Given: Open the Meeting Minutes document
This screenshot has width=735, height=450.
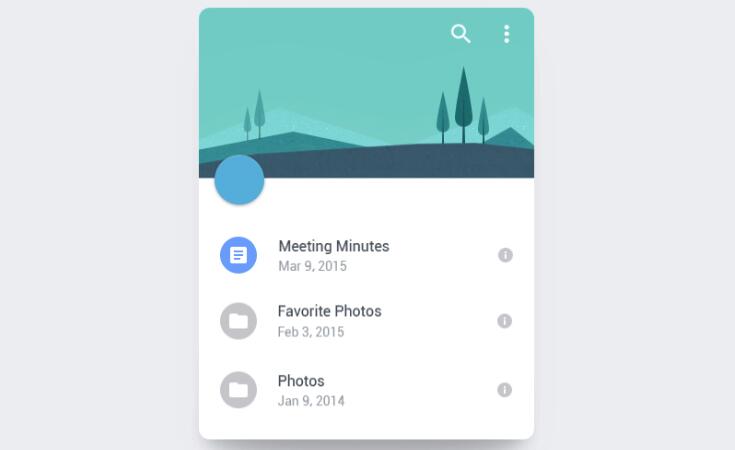Looking at the screenshot, I should pyautogui.click(x=333, y=255).
